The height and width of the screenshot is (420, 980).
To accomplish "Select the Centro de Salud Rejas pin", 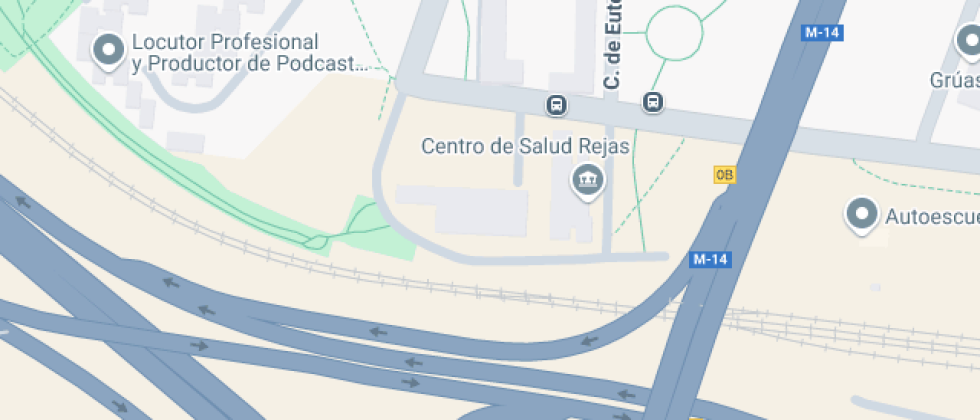I will (x=587, y=181).
